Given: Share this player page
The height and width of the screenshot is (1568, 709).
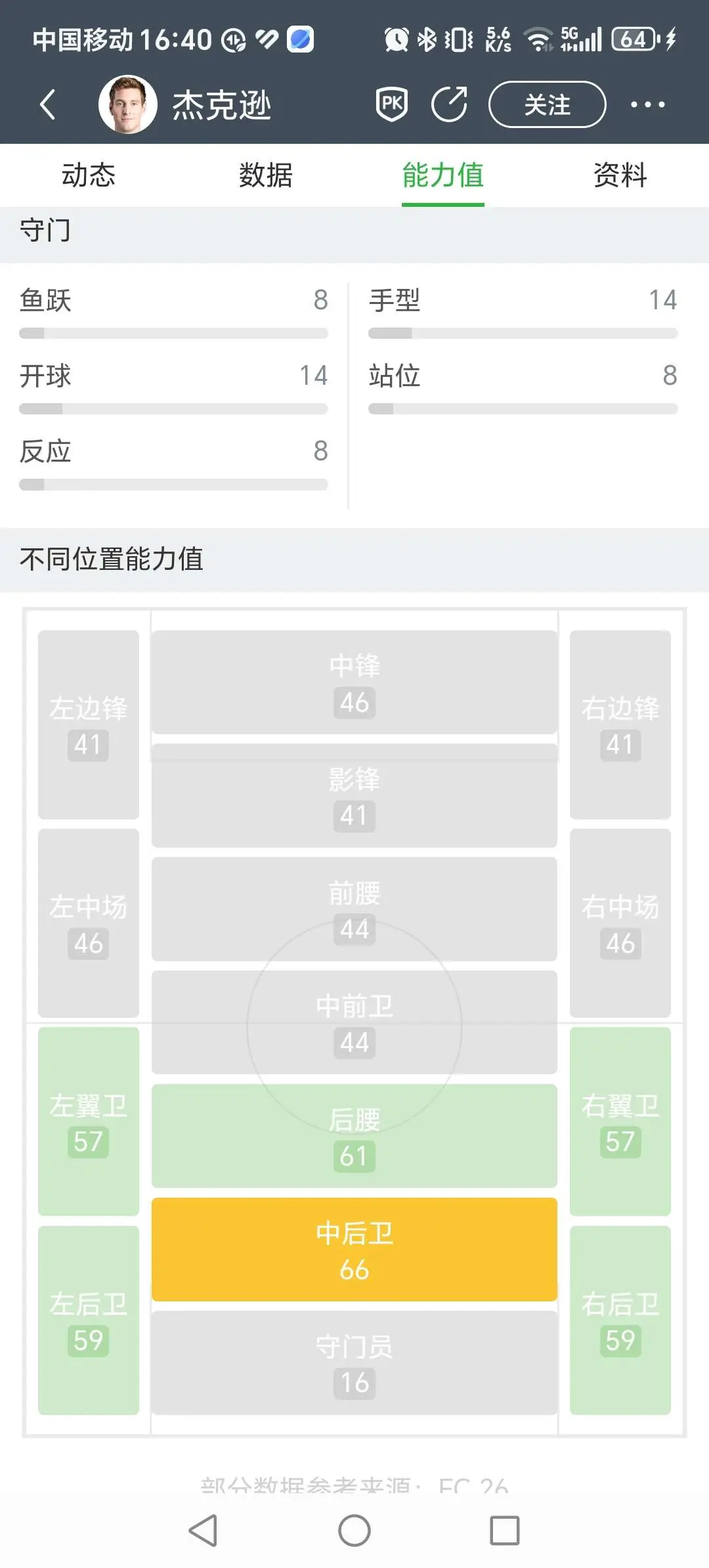Looking at the screenshot, I should [450, 104].
